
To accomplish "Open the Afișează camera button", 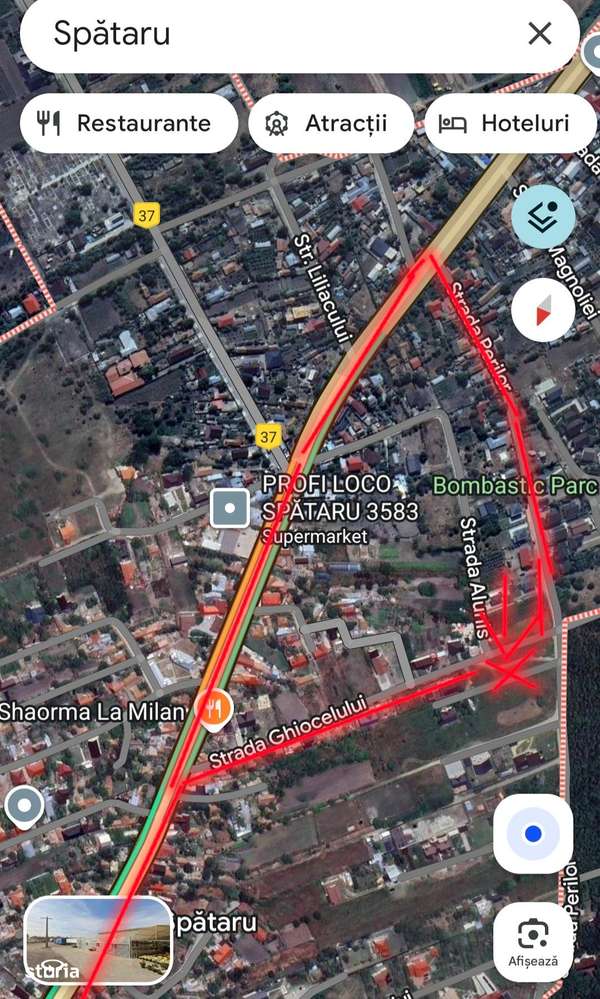I will 532,942.
